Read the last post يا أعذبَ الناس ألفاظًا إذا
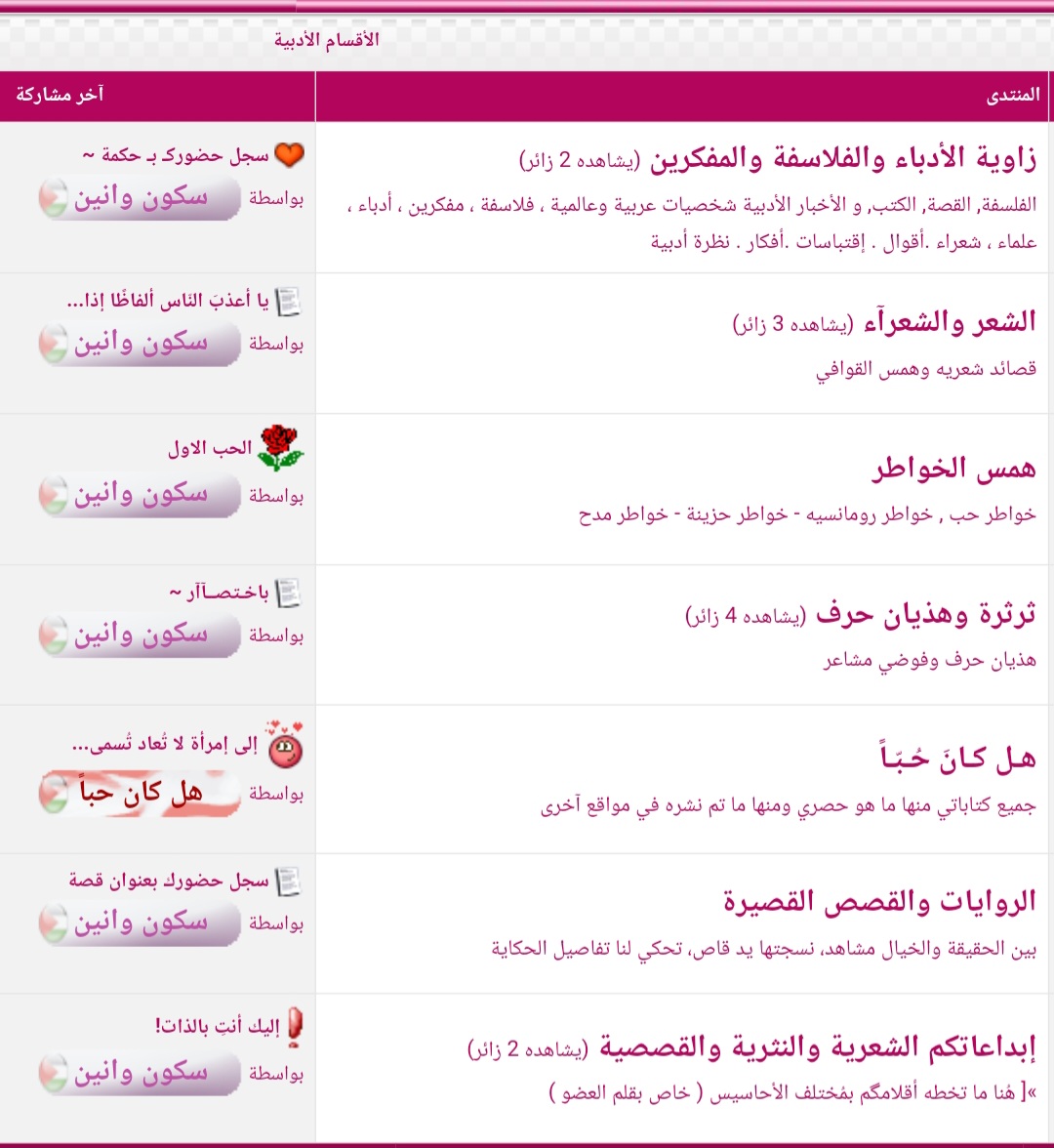 (x=167, y=301)
